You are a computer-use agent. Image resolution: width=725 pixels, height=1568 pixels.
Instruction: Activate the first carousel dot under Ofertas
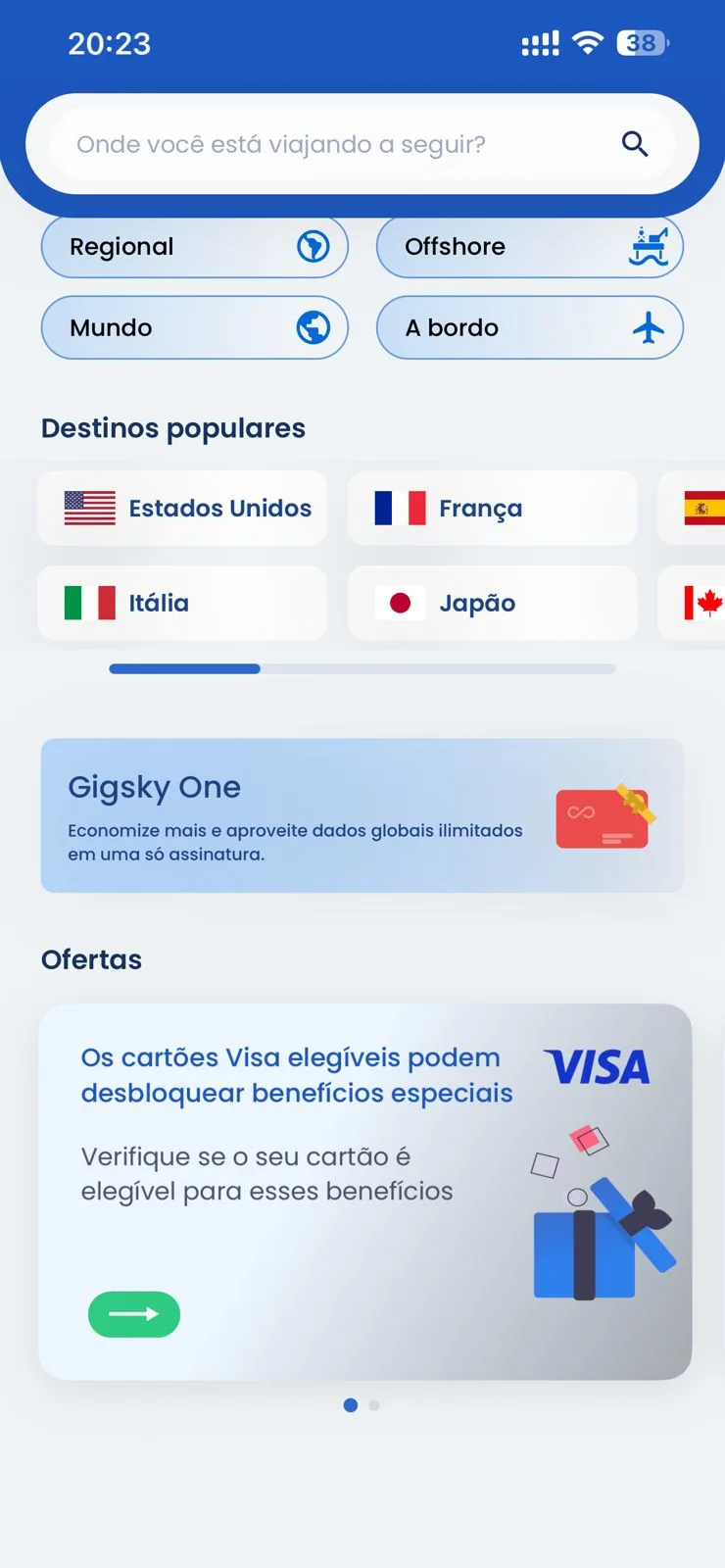[351, 1405]
